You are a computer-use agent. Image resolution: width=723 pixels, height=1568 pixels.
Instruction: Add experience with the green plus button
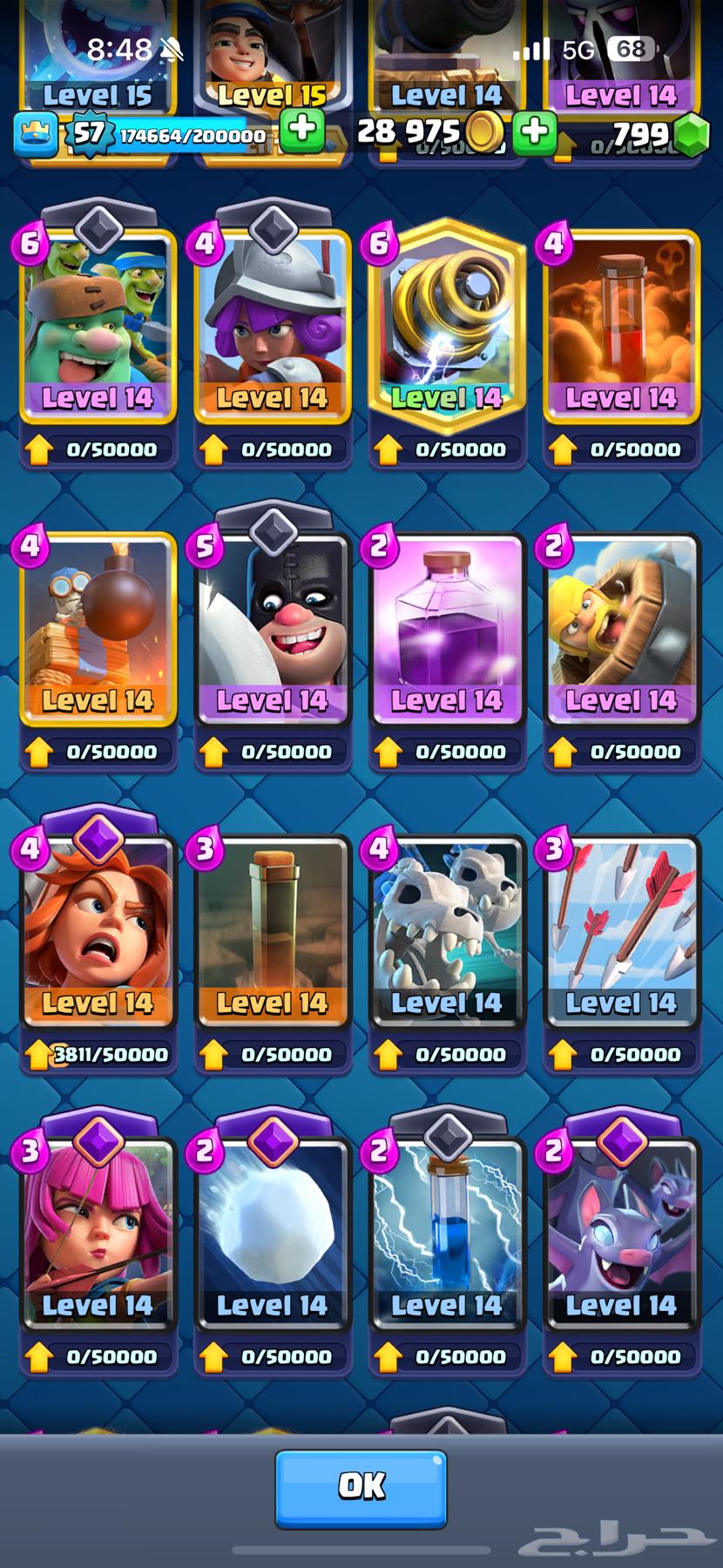[302, 131]
